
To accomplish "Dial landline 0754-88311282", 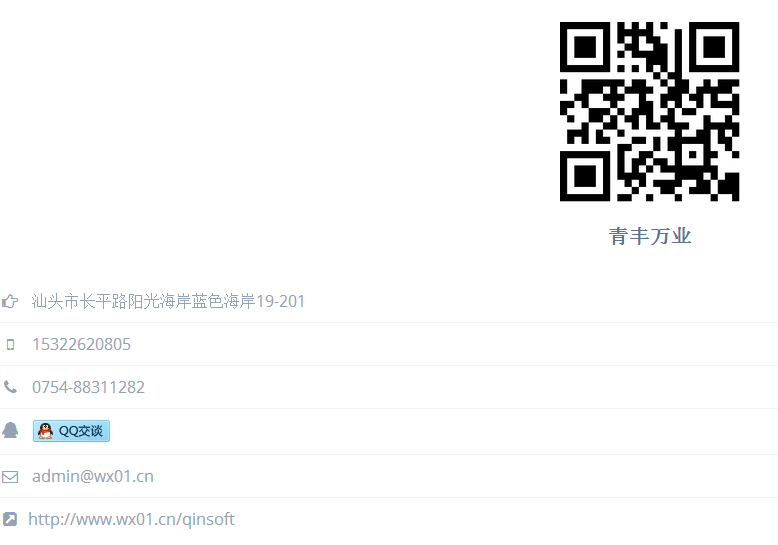I will pyautogui.click(x=88, y=387).
